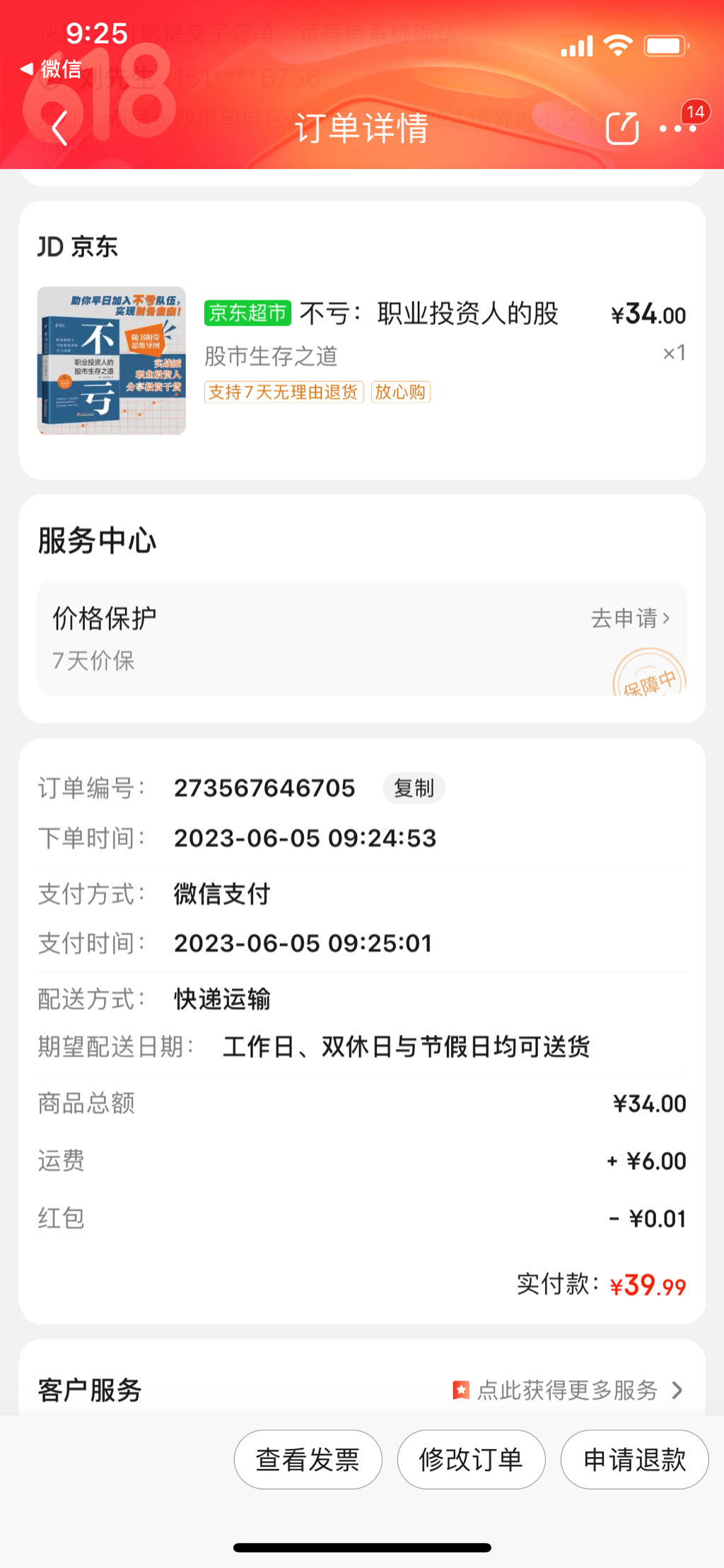Viewport: 724px width, 1568px height.
Task: Return to WeChat via the 微信 back link
Action: (52, 69)
